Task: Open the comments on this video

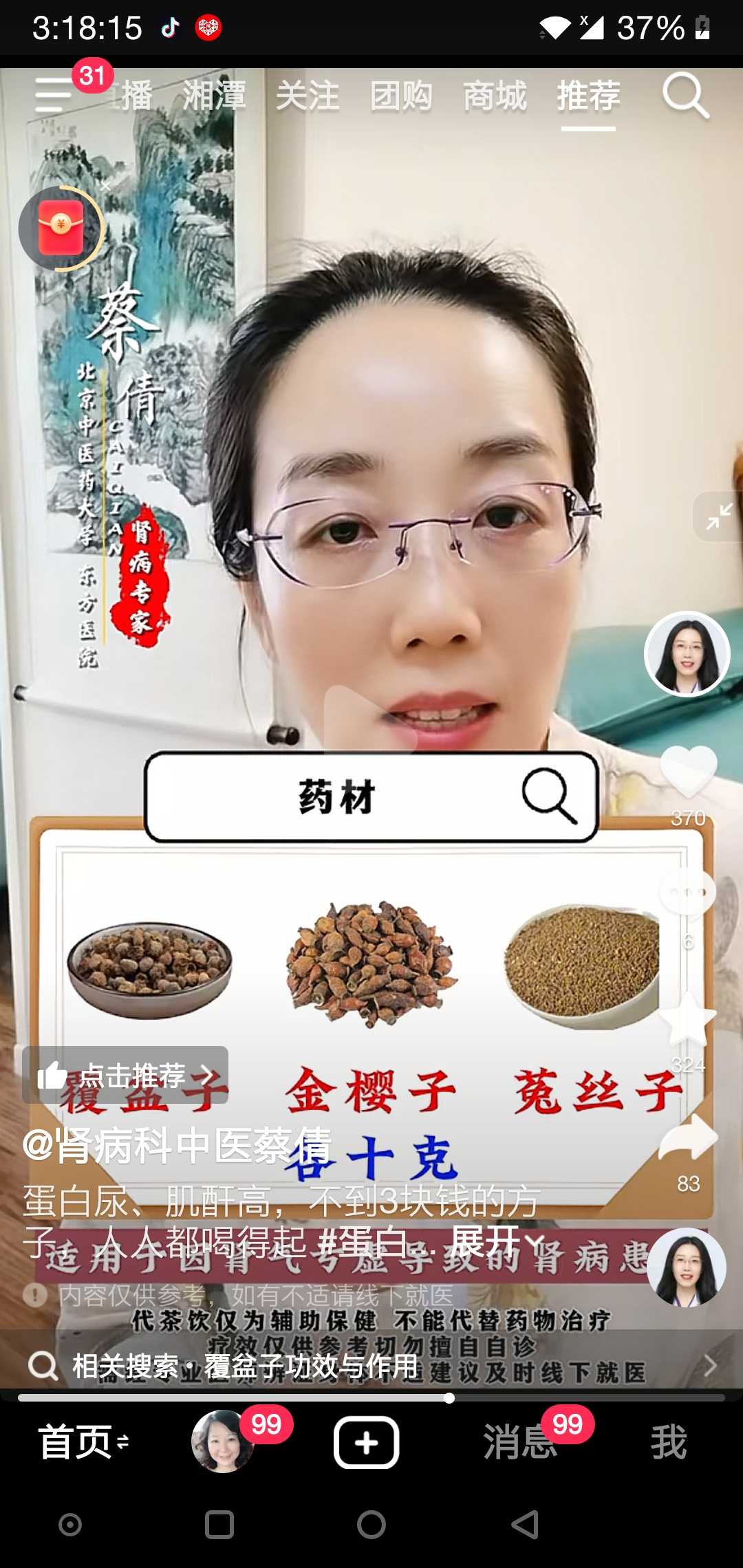Action: coord(688,892)
